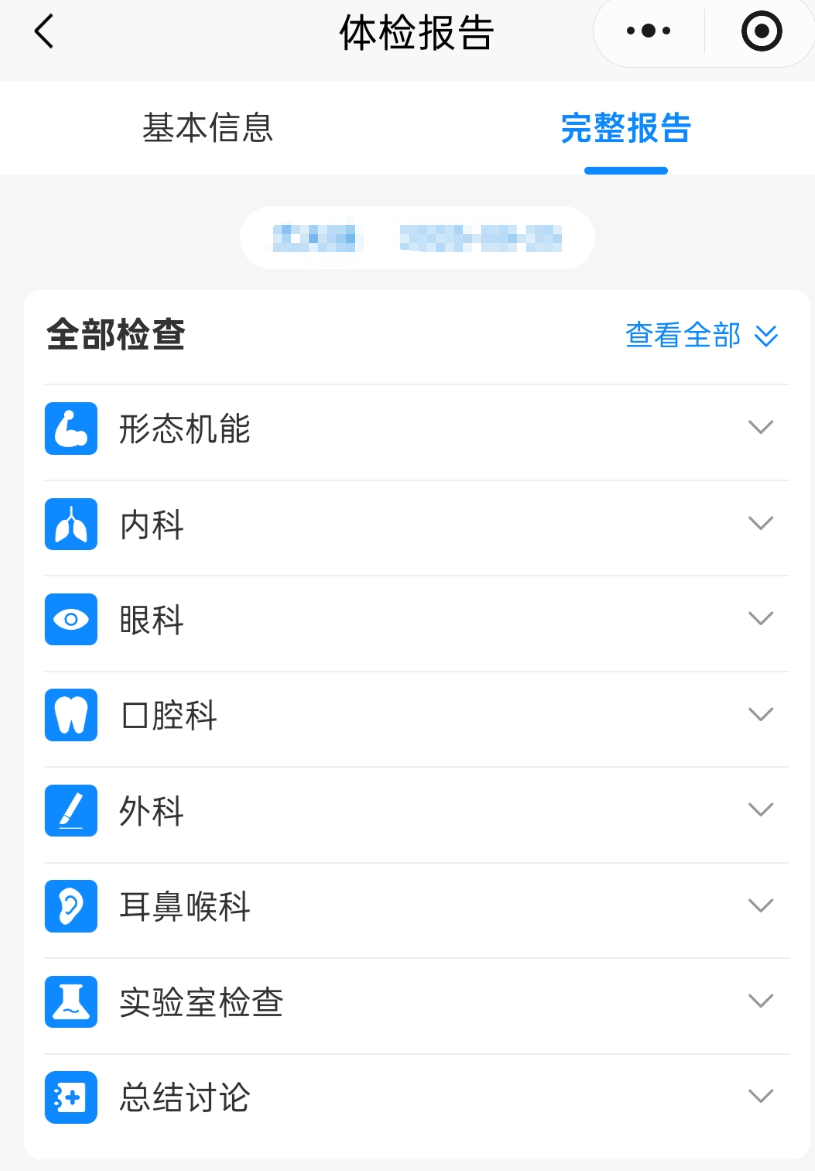Click the circular capsule button top right
The image size is (815, 1171).
click(x=760, y=31)
